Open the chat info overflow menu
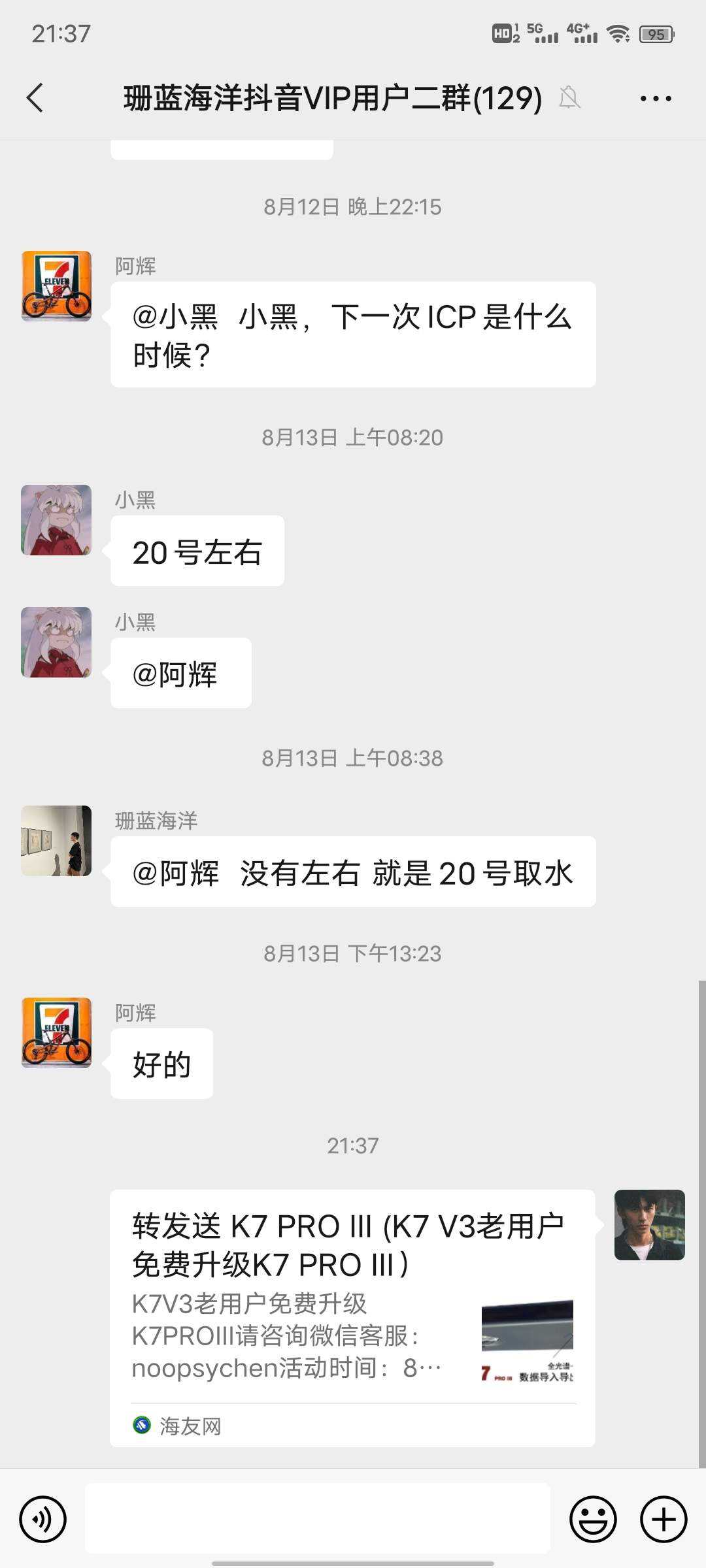Screen dimensions: 706x1568 [x=655, y=99]
